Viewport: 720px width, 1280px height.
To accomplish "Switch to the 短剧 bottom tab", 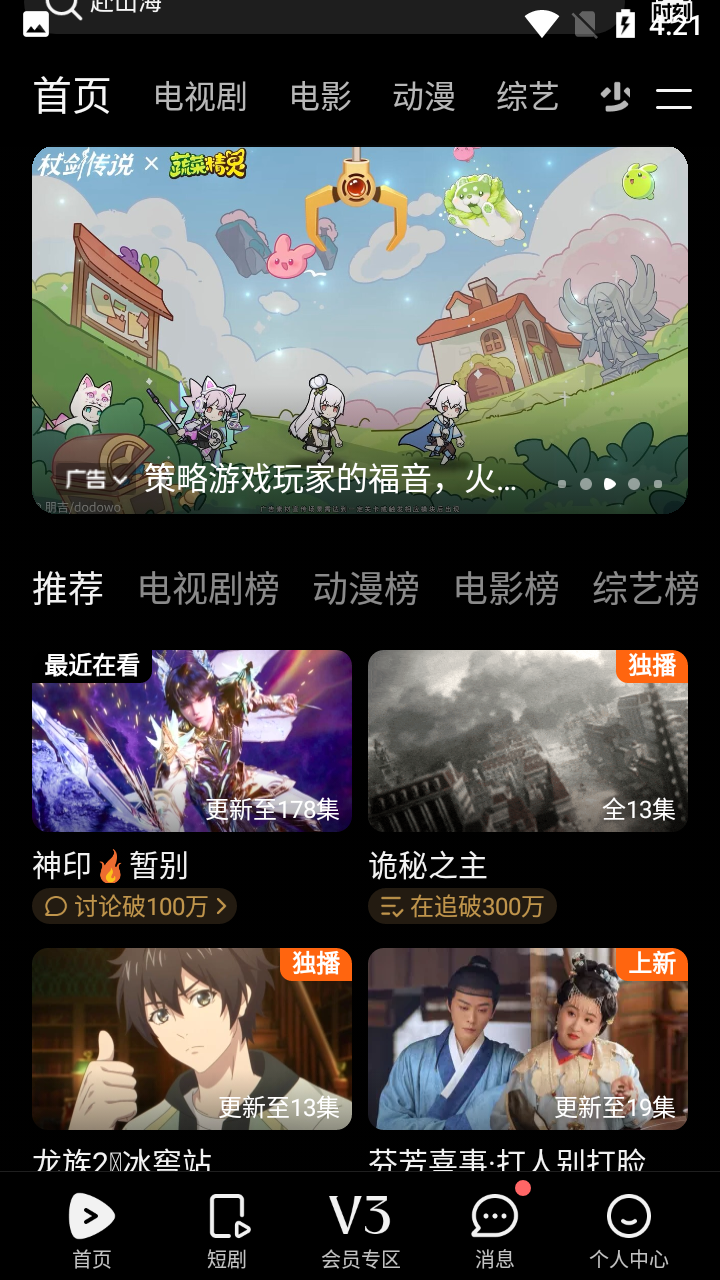I will (x=227, y=1230).
